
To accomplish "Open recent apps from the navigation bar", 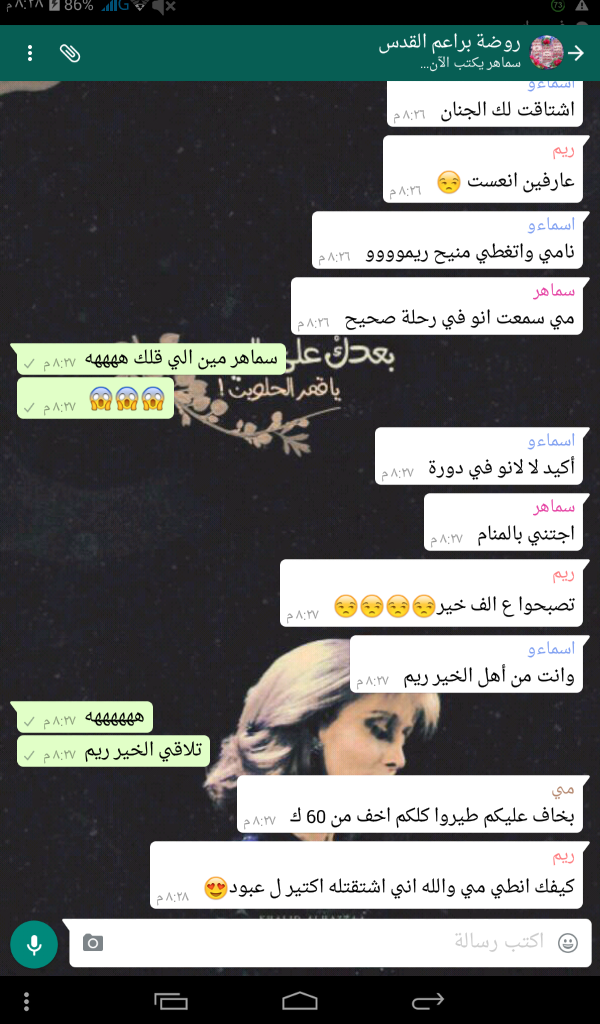I will coord(171,1001).
